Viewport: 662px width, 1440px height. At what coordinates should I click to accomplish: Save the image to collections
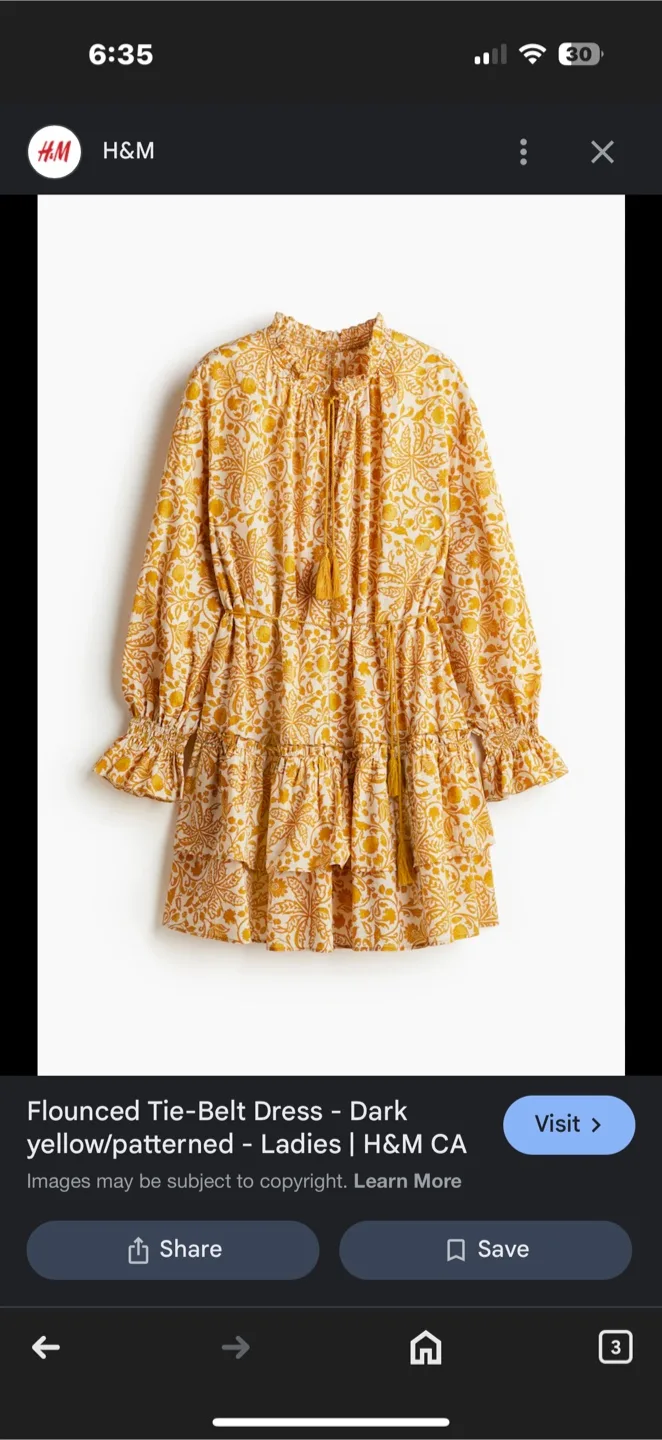click(486, 1249)
